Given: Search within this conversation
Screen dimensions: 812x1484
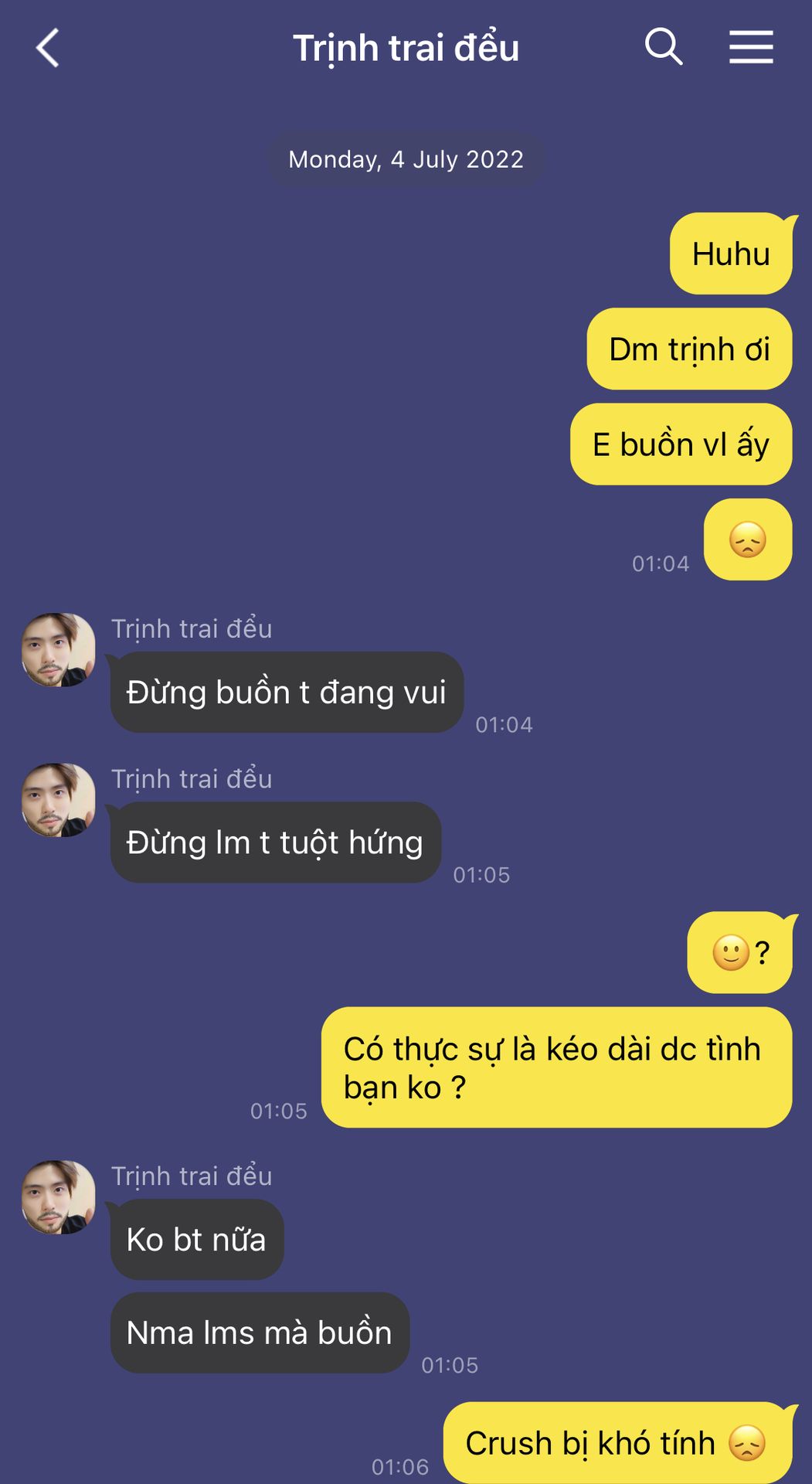Looking at the screenshot, I should [663, 47].
